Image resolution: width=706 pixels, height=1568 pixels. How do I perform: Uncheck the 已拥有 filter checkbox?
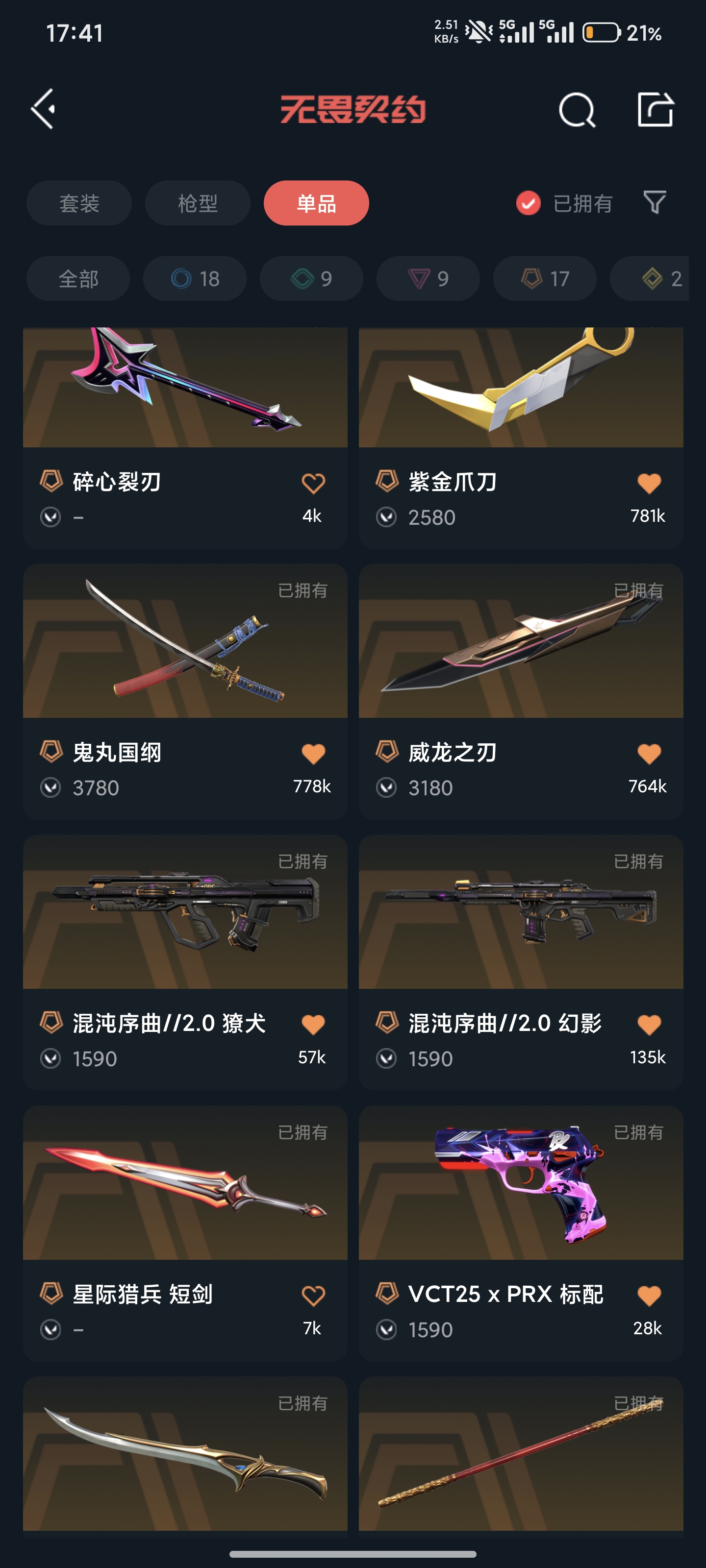528,203
